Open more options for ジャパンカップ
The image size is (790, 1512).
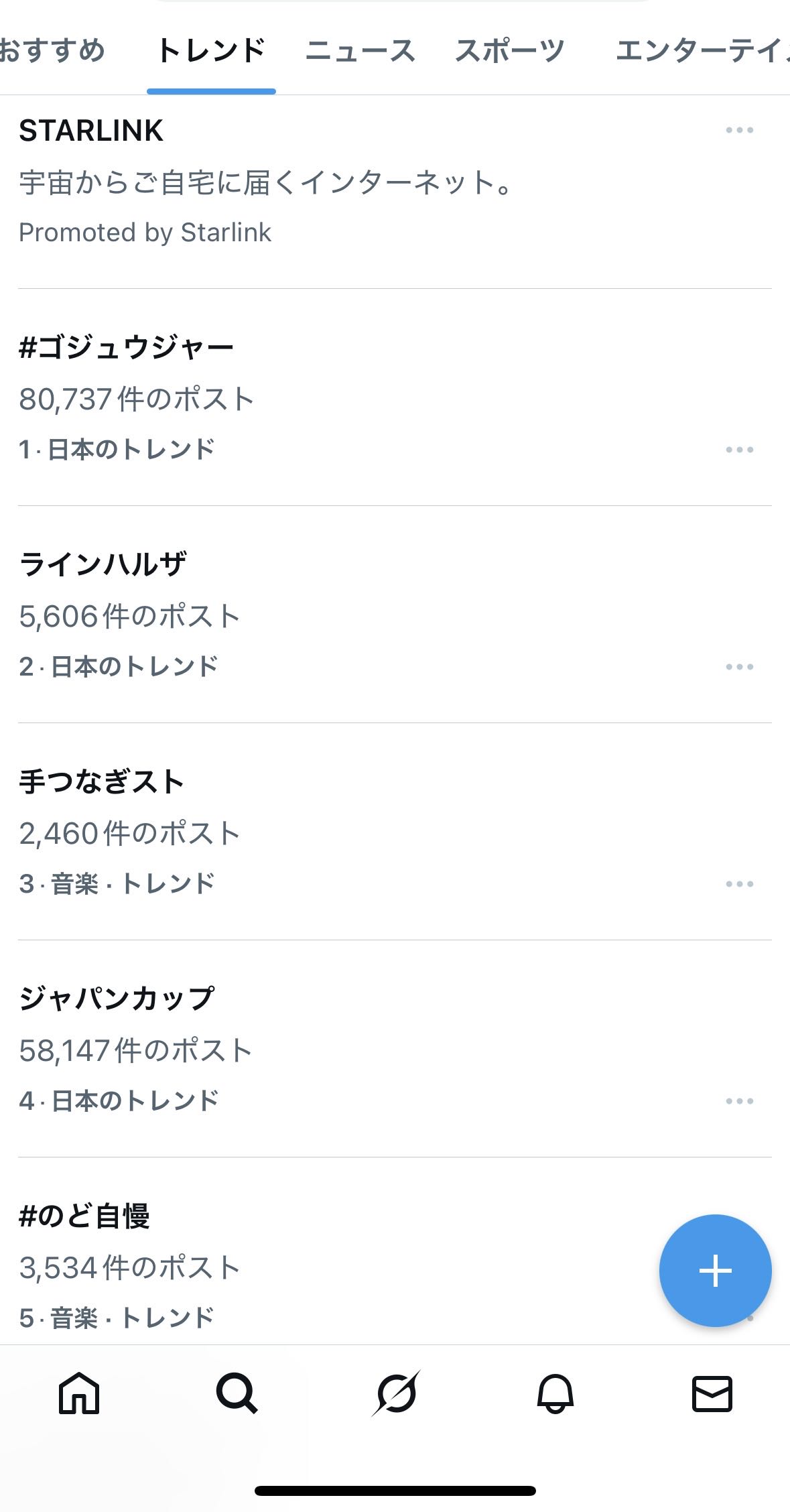click(x=739, y=1101)
